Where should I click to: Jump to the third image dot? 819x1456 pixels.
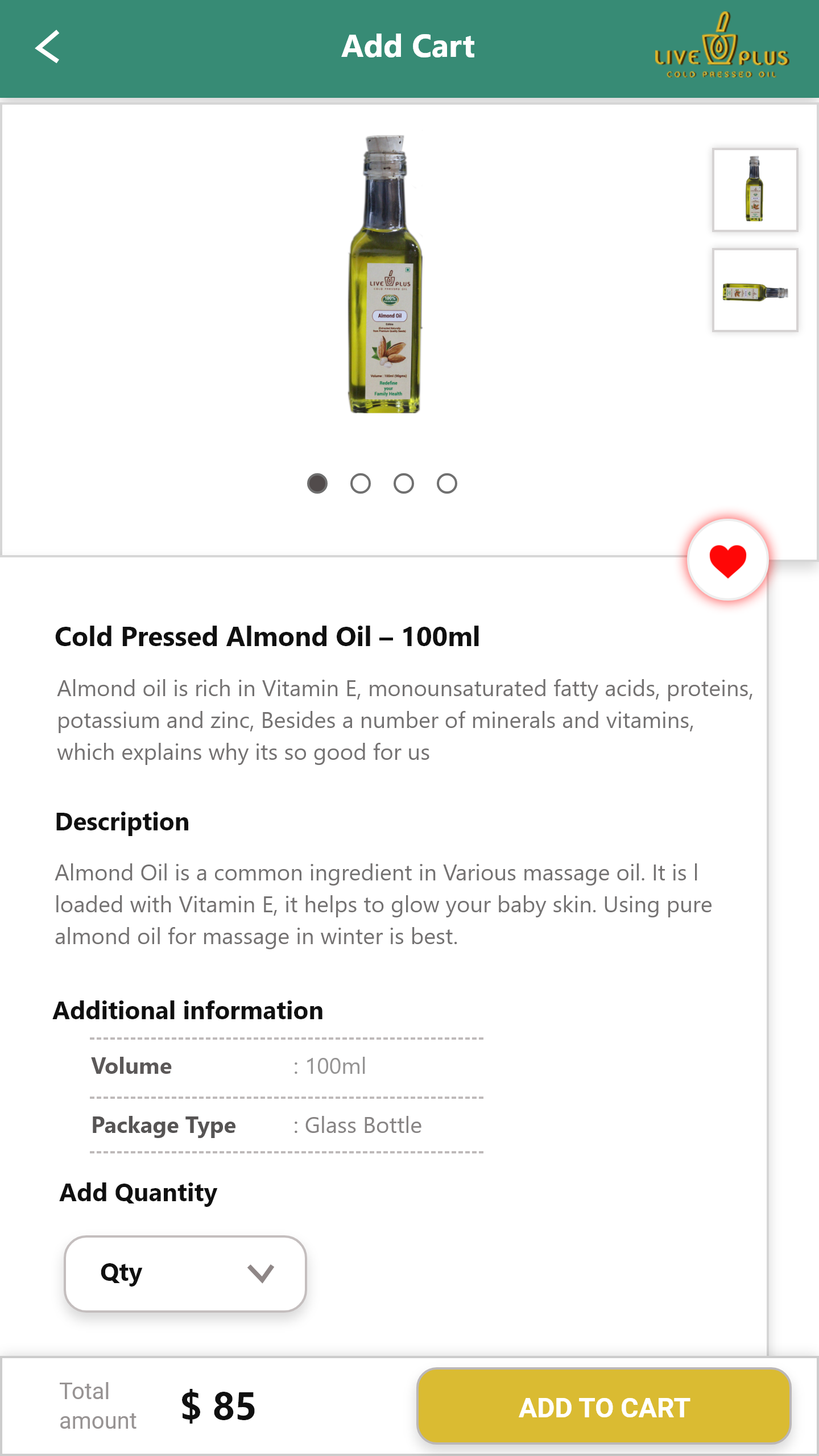point(404,483)
